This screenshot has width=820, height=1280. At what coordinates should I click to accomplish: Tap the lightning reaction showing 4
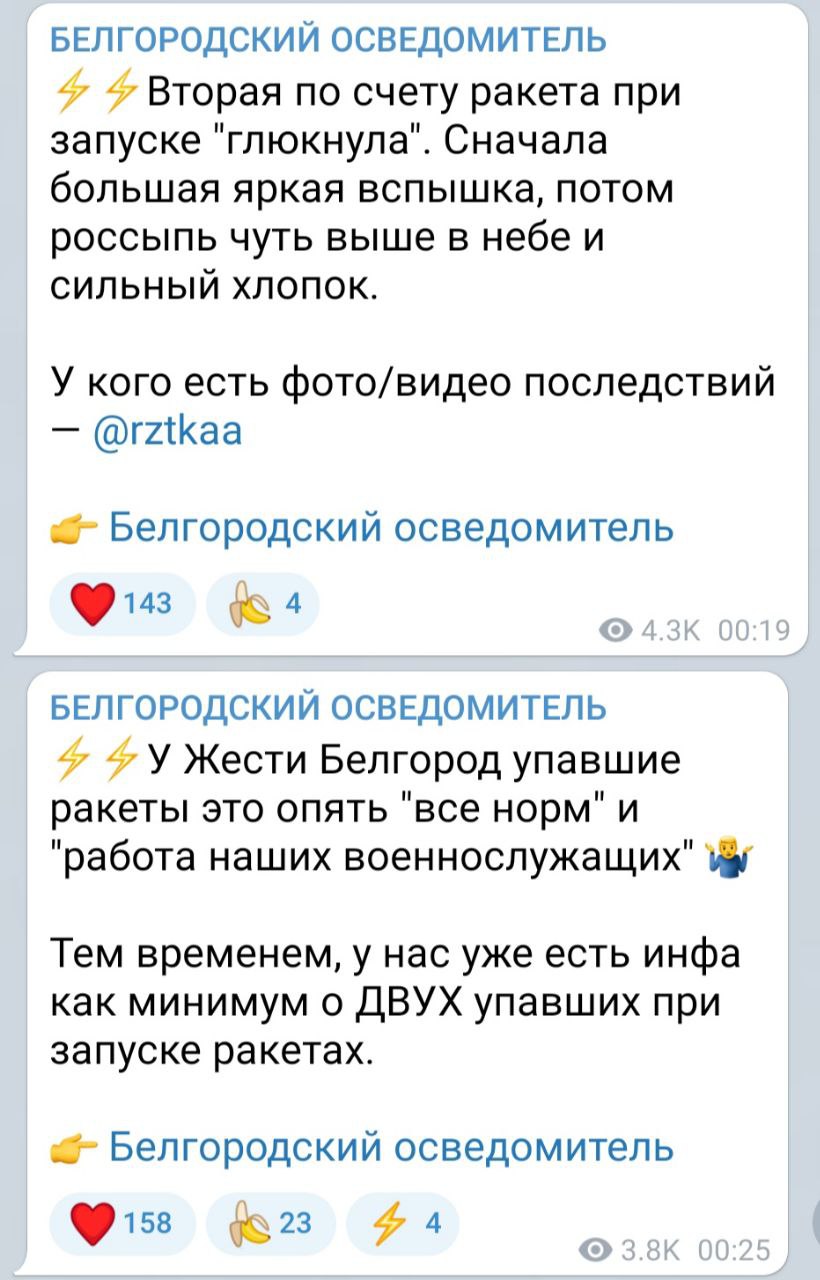[x=402, y=1223]
